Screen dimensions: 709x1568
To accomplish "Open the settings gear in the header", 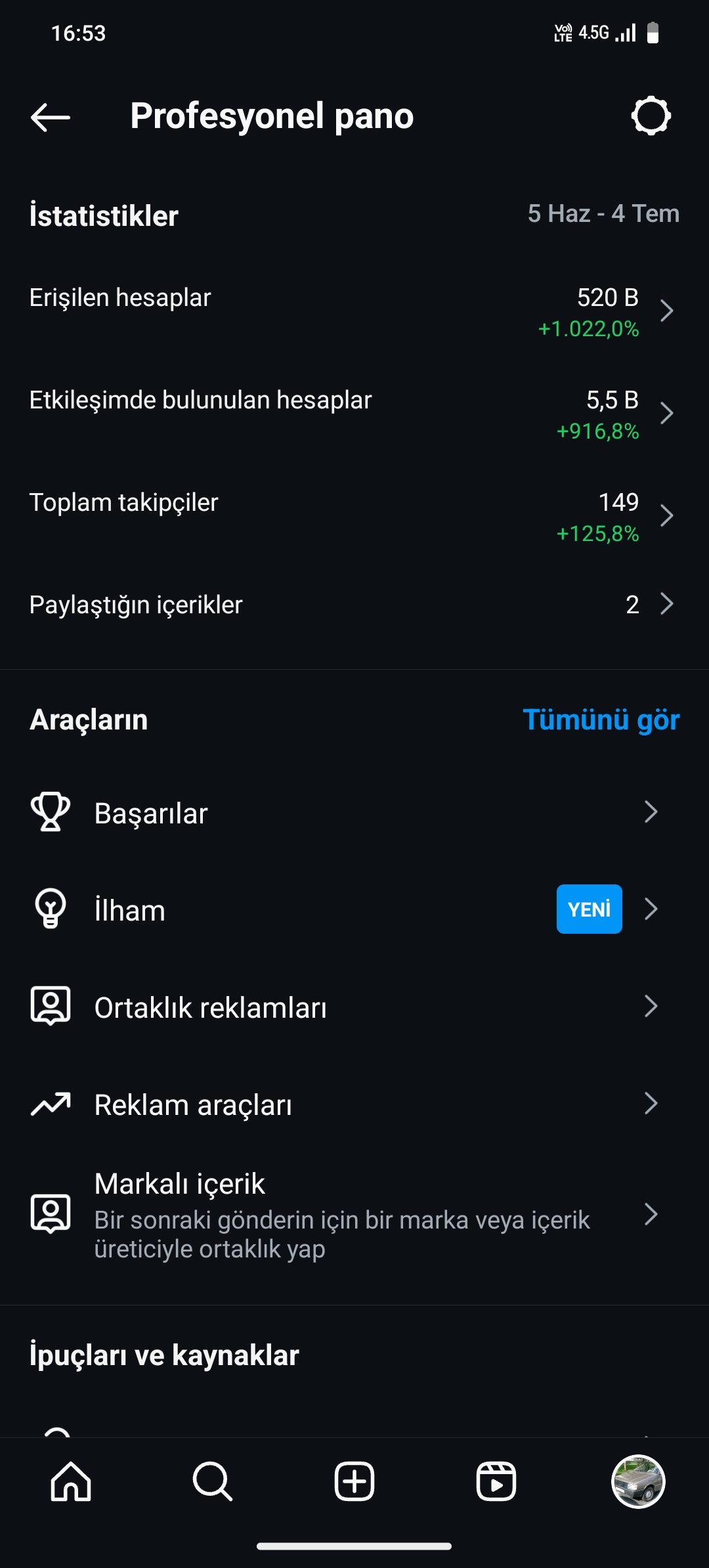I will 651,116.
